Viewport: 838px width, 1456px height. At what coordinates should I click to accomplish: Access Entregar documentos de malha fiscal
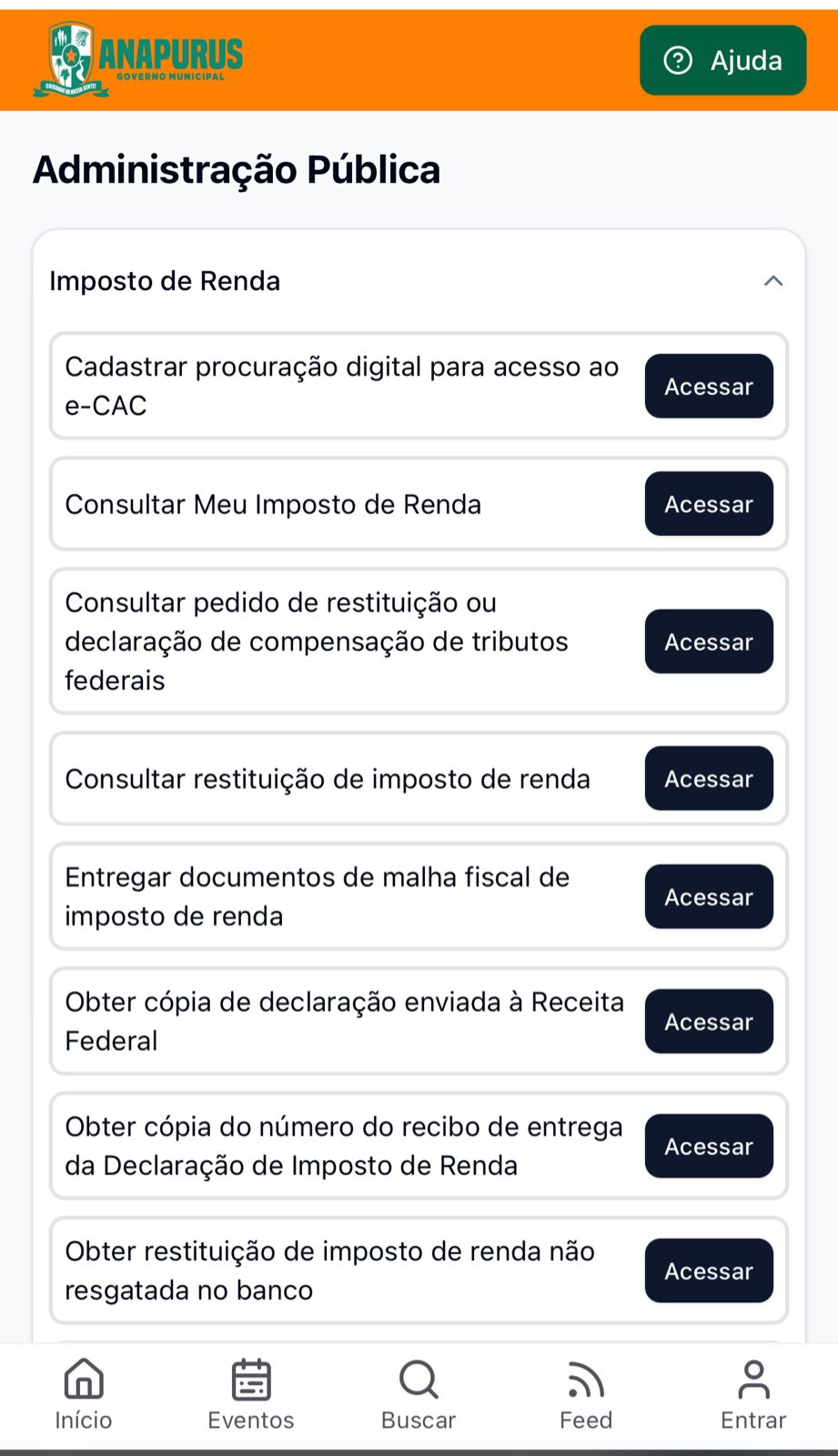(709, 897)
